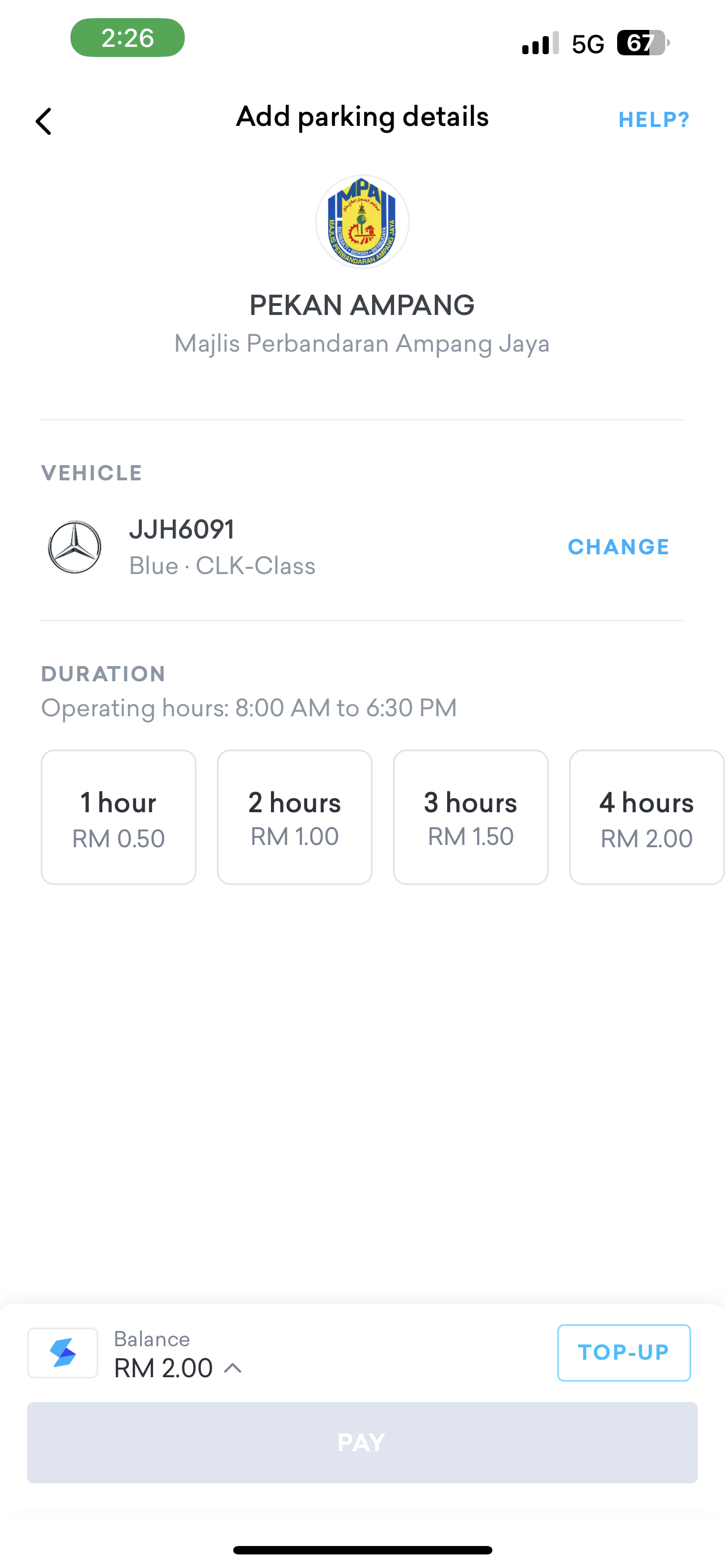Tap the back arrow to leave parking details

pos(43,120)
